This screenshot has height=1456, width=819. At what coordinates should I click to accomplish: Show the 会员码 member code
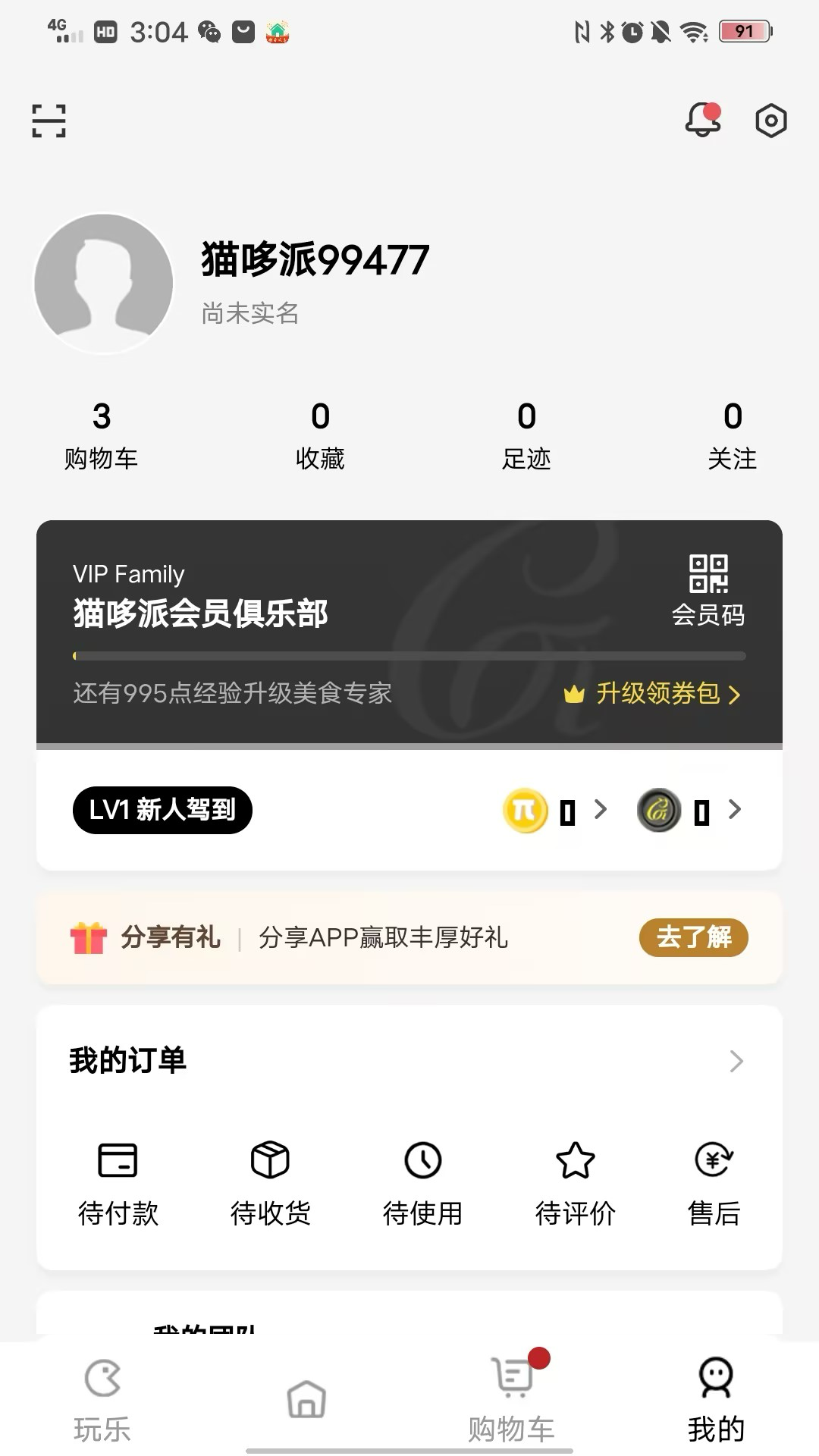click(708, 590)
